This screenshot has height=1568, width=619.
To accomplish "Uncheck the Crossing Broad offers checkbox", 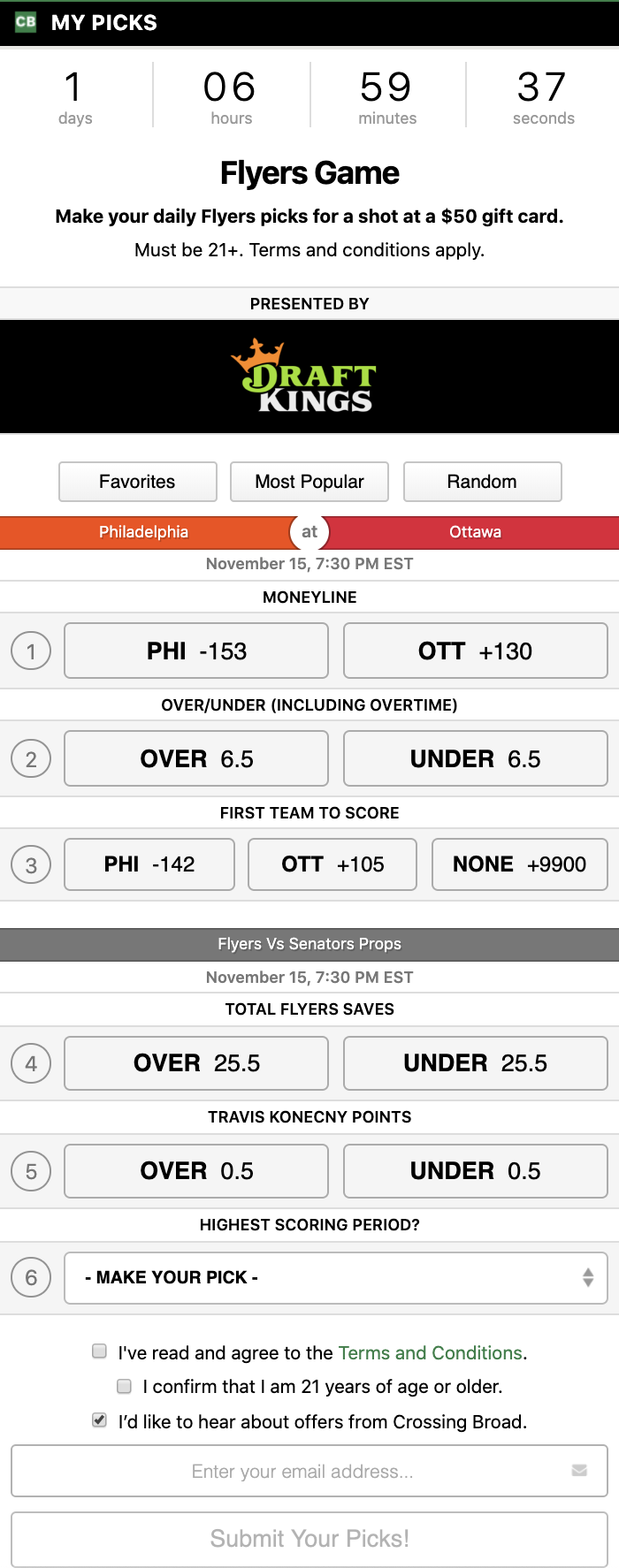I will click(100, 1420).
